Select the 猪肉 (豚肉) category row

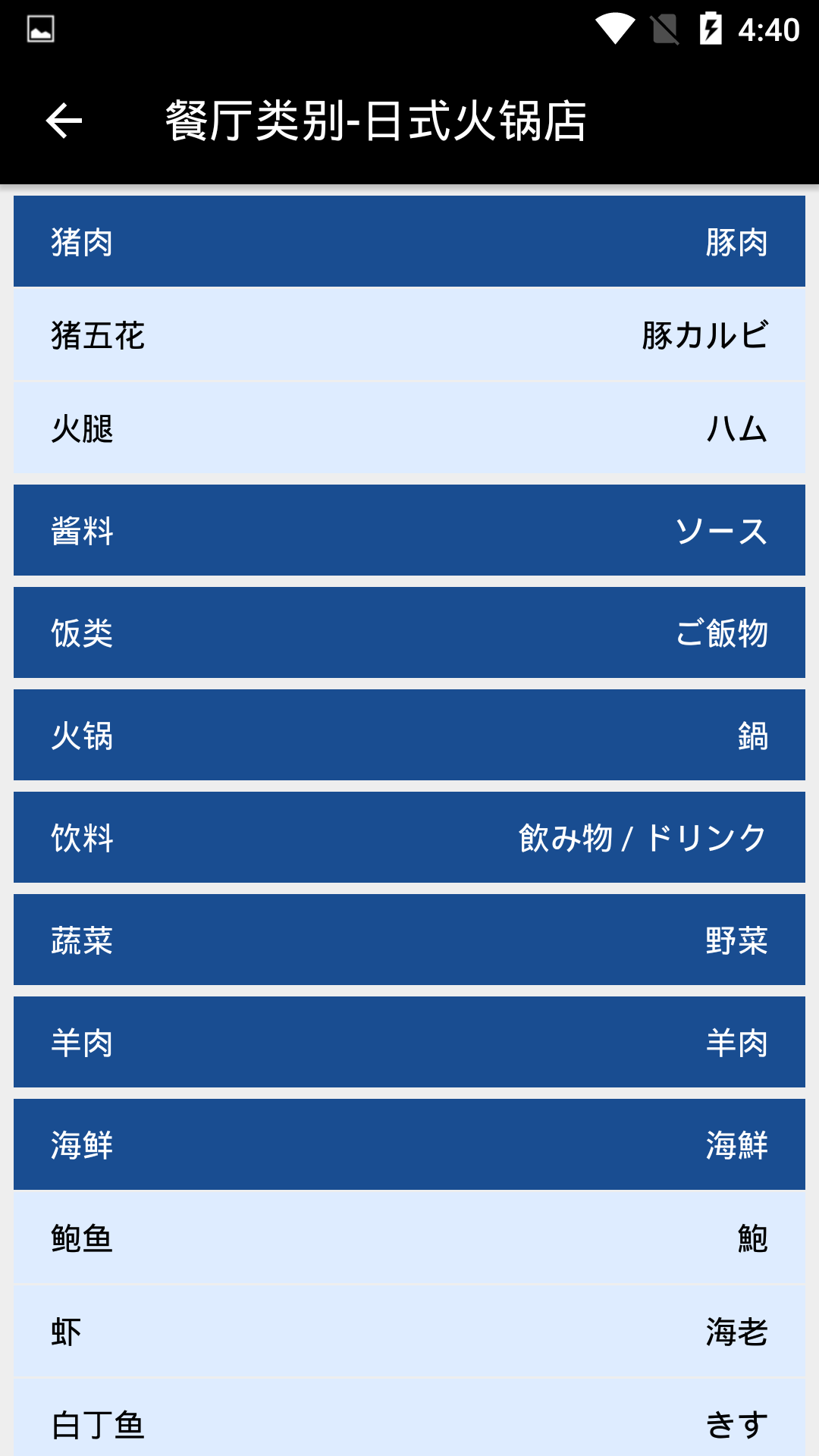pyautogui.click(x=409, y=241)
